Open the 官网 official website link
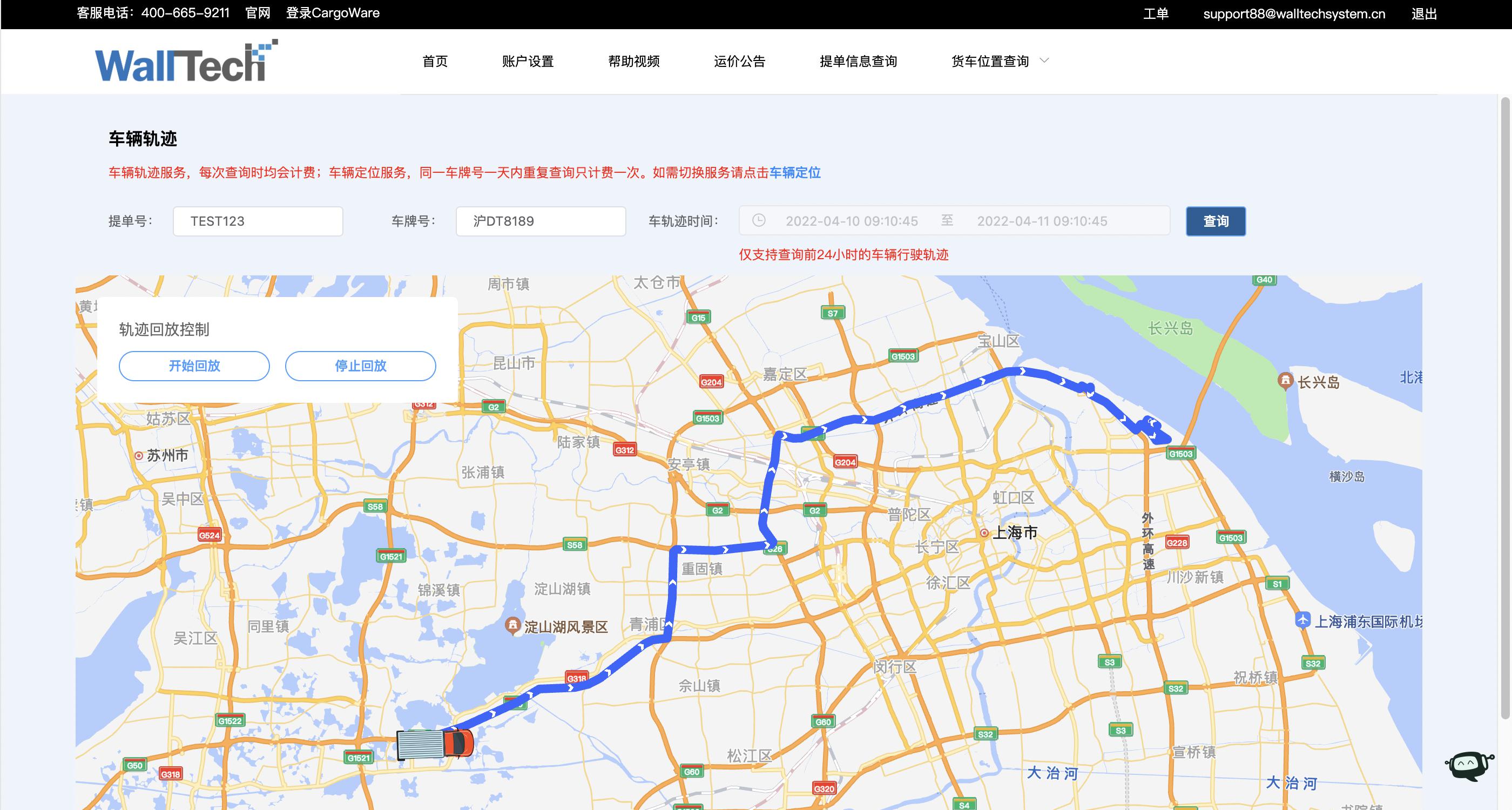The width and height of the screenshot is (1512, 810). click(258, 13)
